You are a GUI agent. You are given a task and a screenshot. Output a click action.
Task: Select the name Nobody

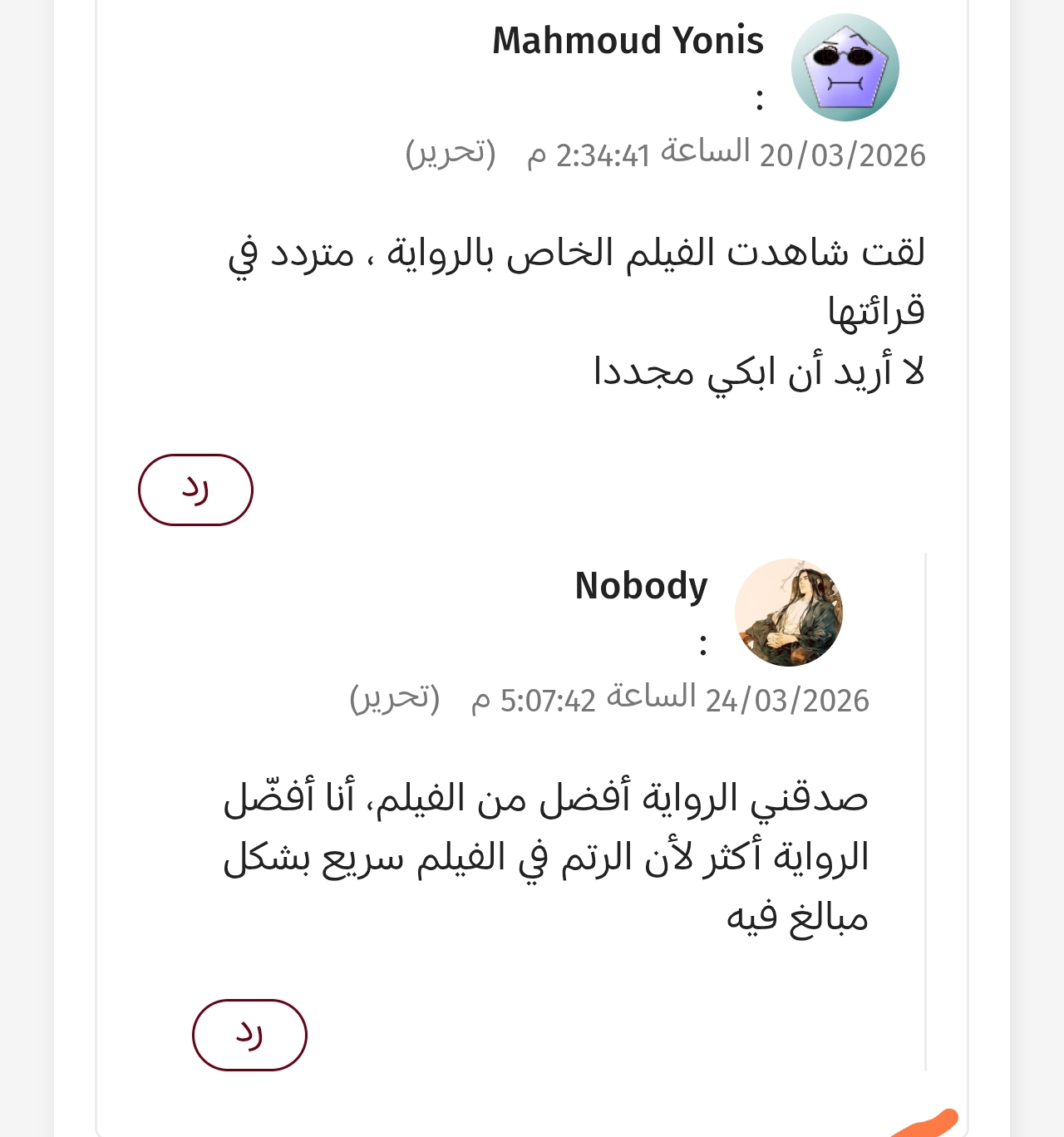pos(641,586)
